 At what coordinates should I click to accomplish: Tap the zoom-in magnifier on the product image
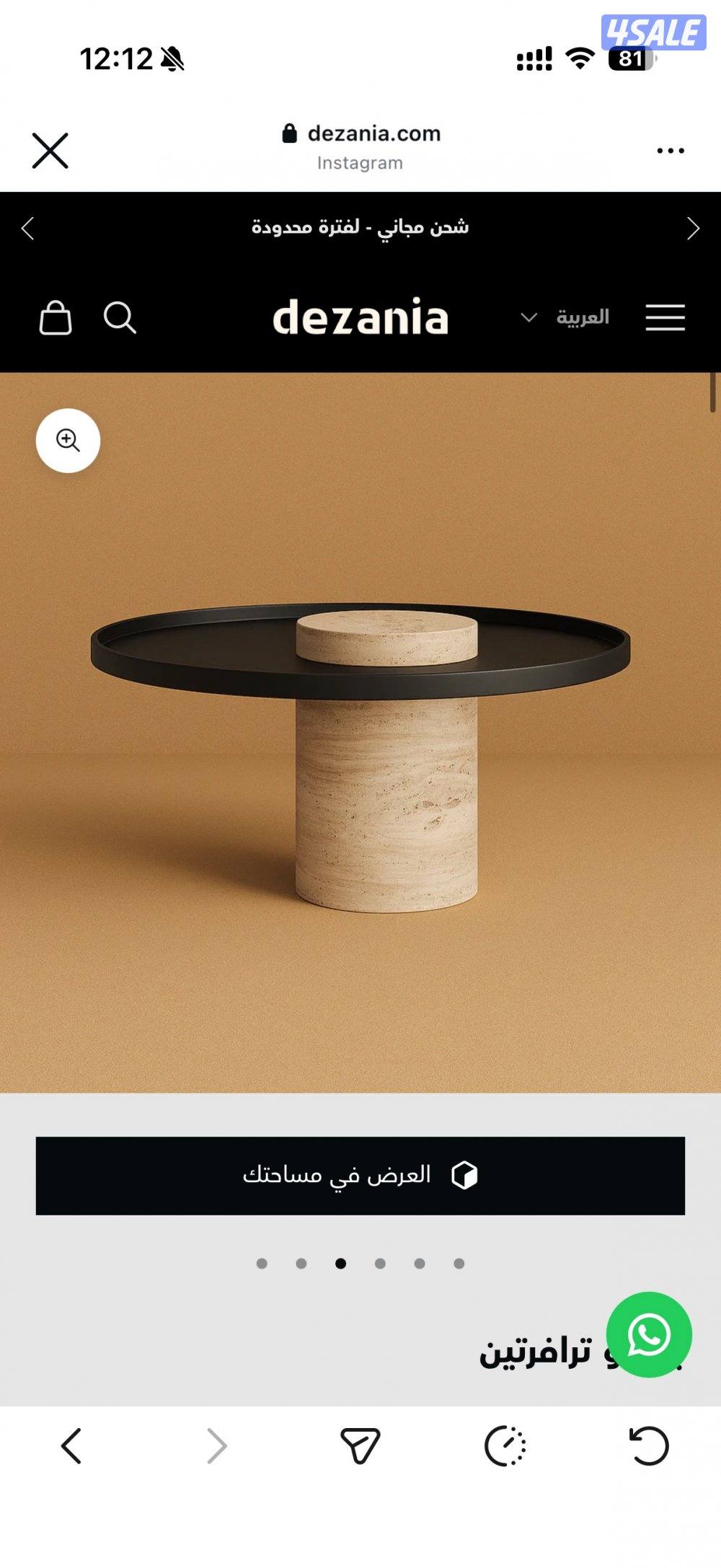(68, 441)
